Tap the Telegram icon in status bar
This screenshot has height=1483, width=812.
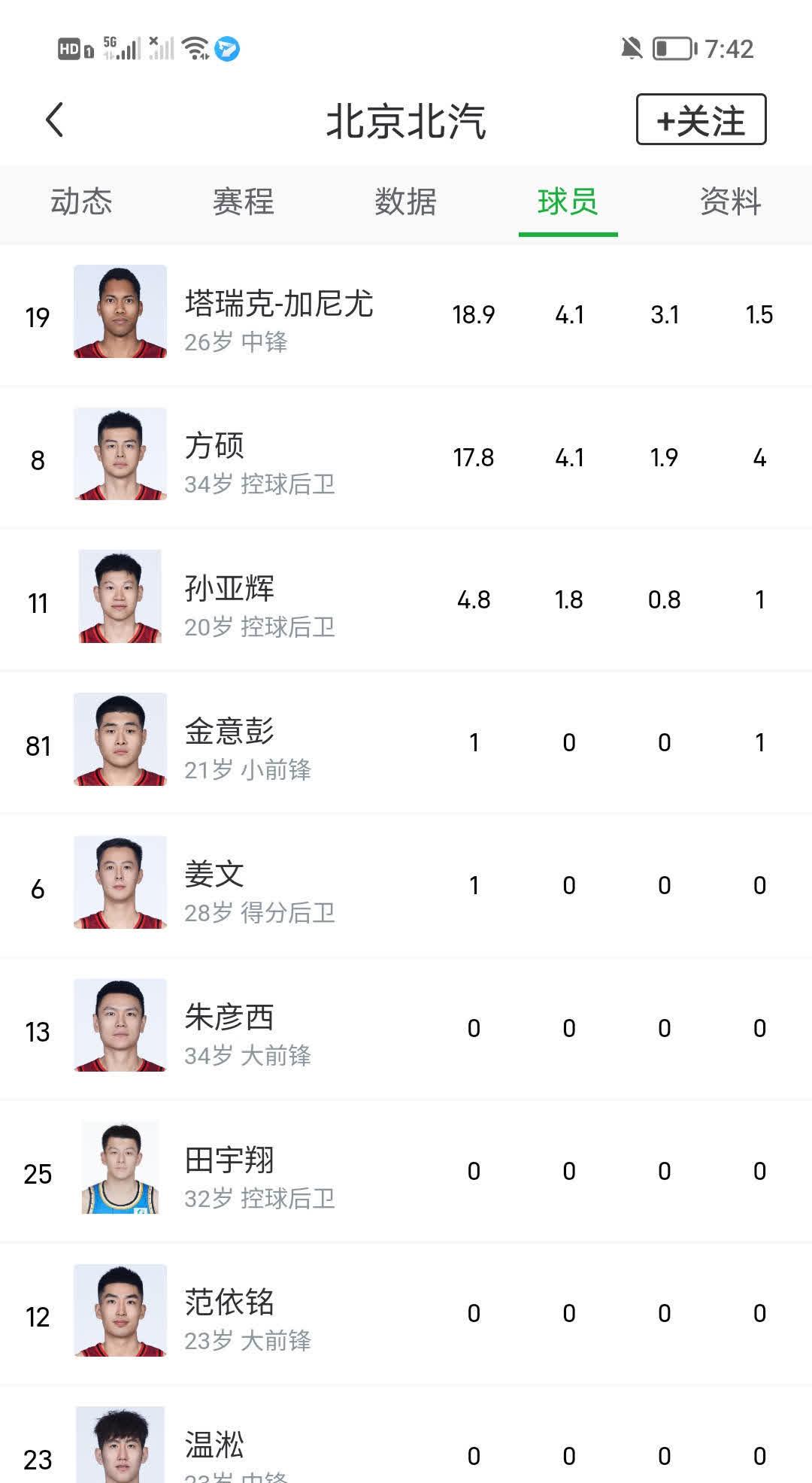tap(229, 50)
